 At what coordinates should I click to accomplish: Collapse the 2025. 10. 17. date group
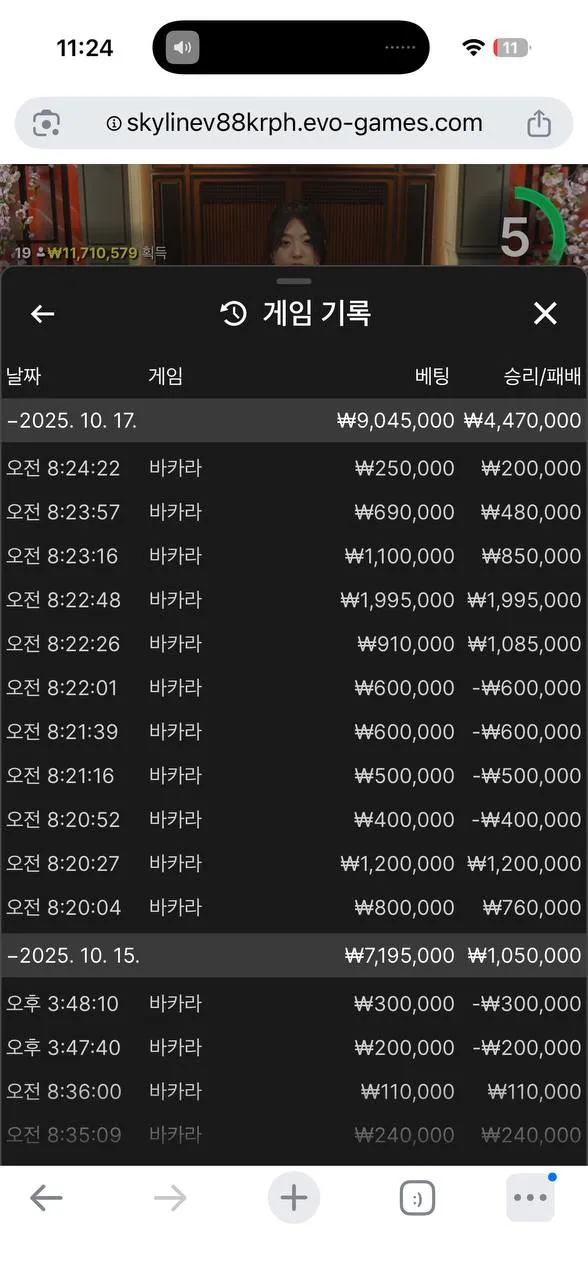(x=294, y=421)
